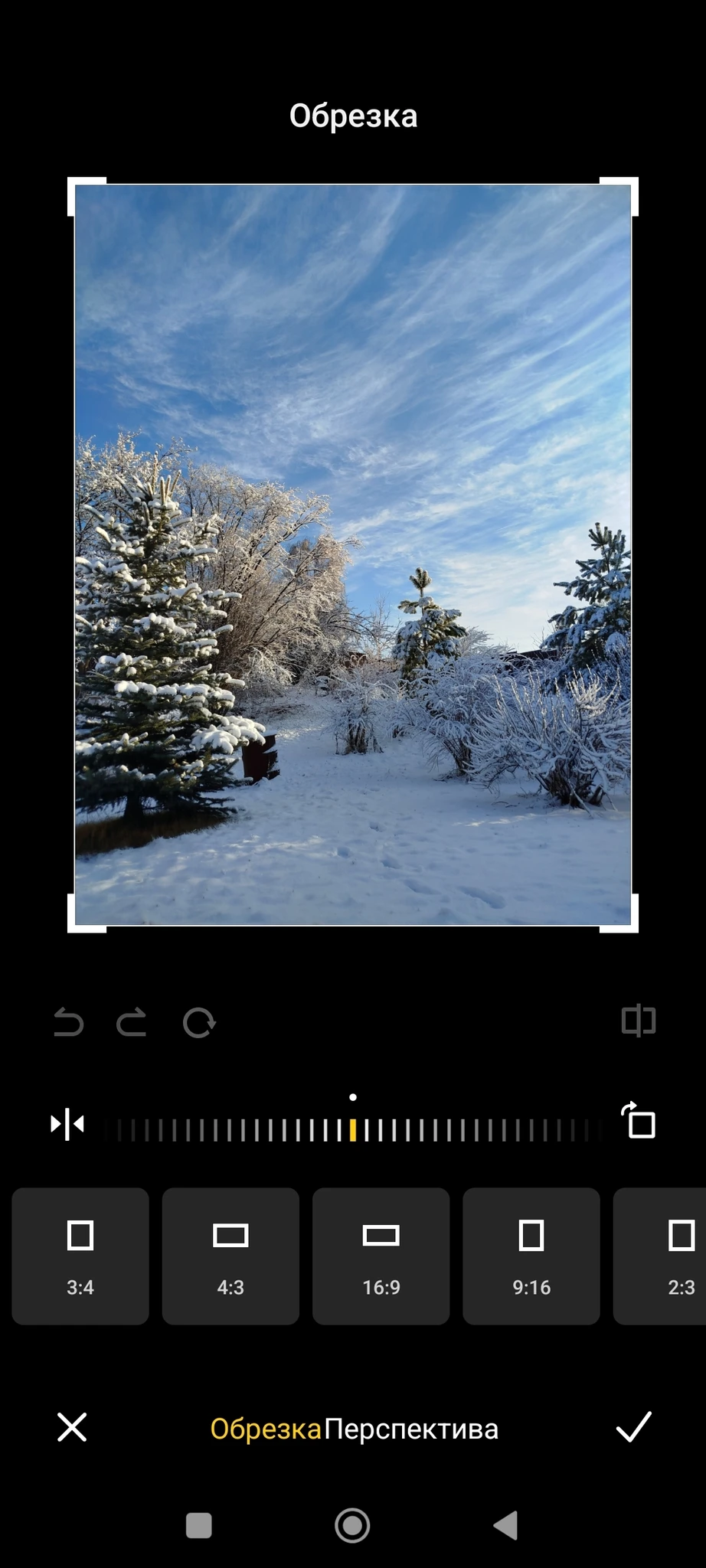Pick the 2:3 aspect ratio
Viewport: 706px width, 1568px height.
pyautogui.click(x=660, y=1256)
